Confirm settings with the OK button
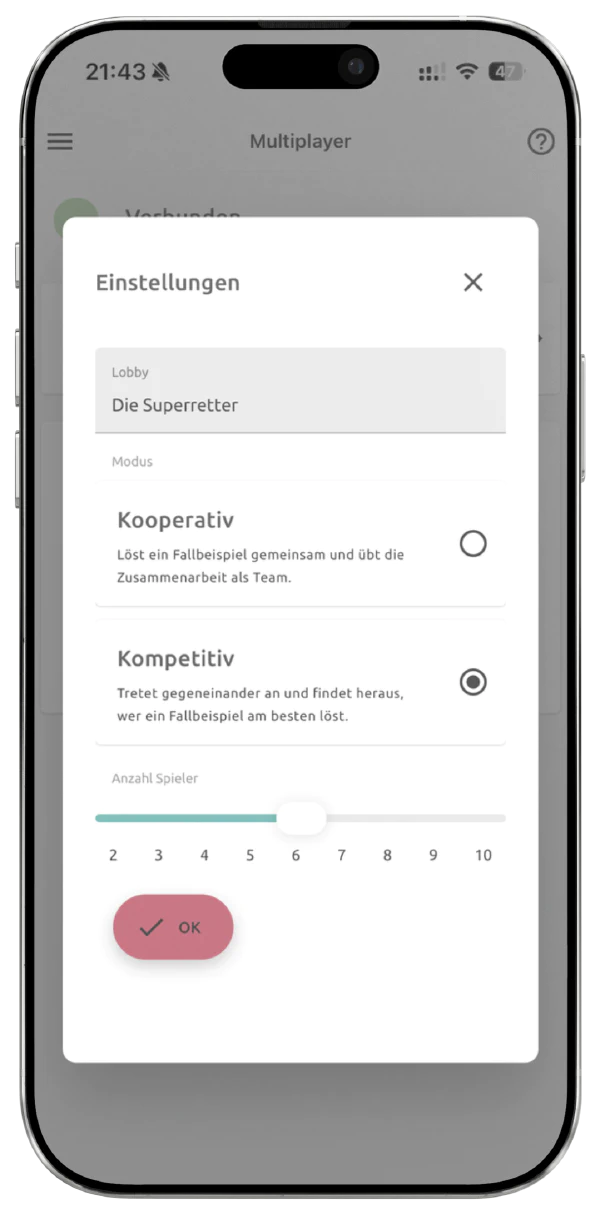 pos(173,927)
